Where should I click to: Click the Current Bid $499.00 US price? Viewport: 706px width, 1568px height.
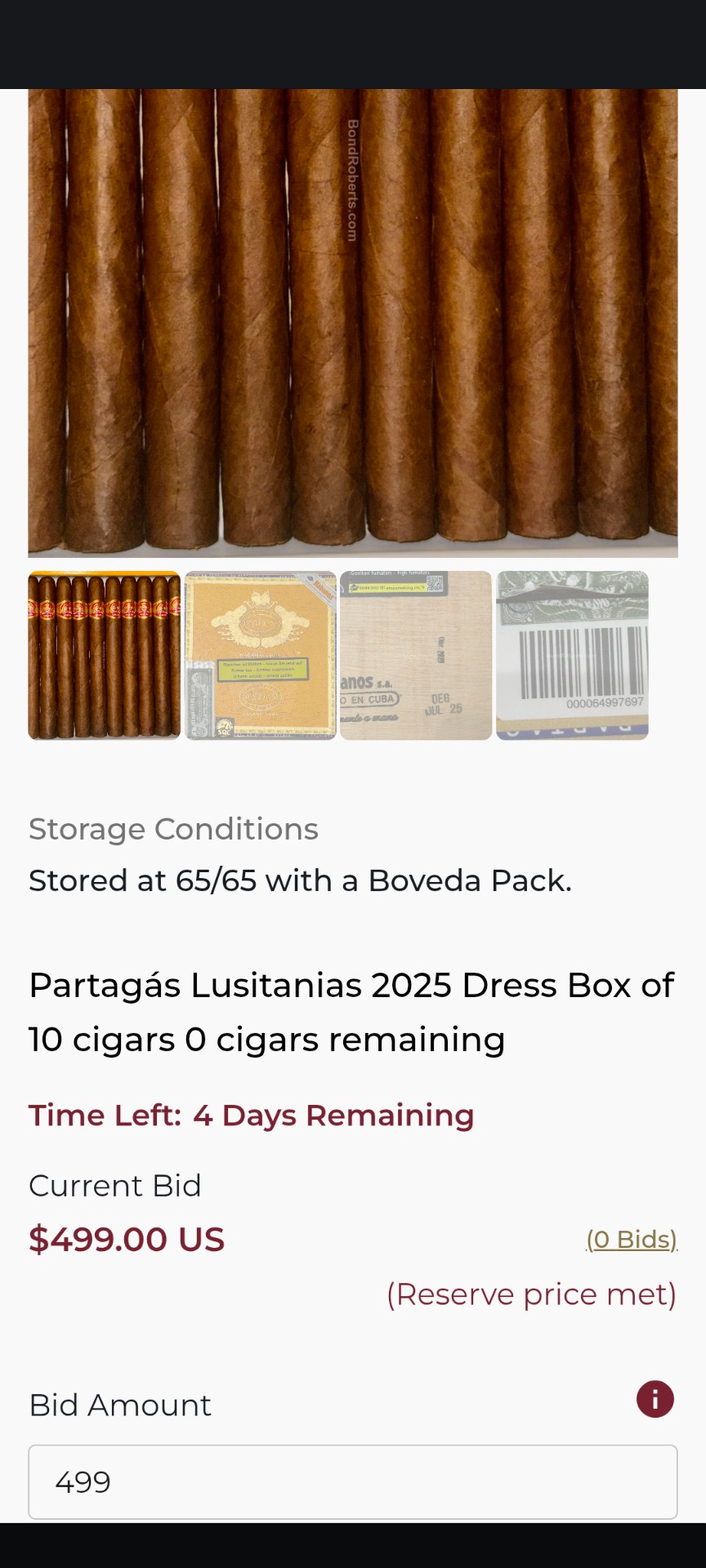pyautogui.click(x=127, y=1239)
